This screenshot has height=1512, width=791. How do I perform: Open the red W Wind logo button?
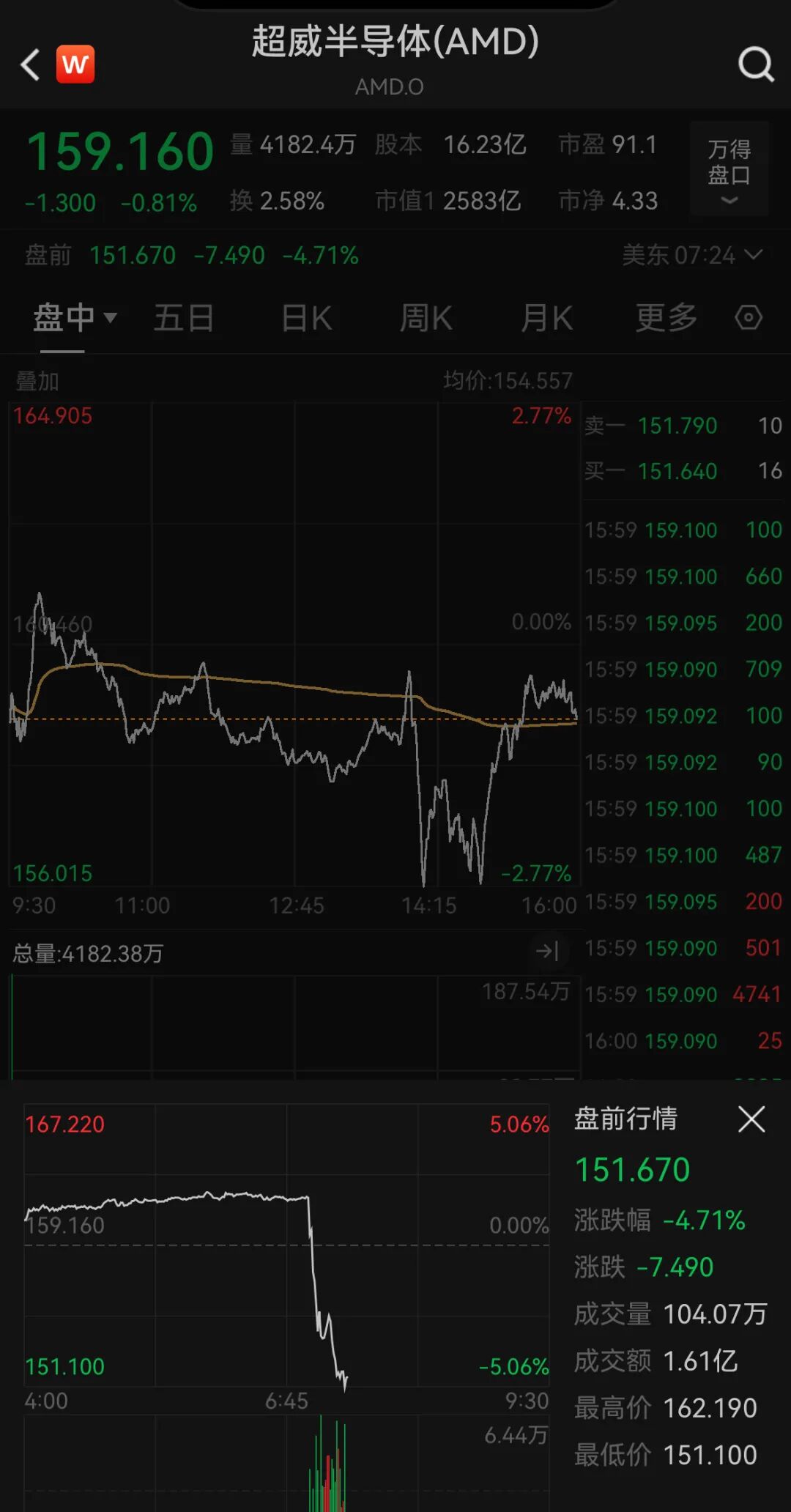[x=75, y=64]
